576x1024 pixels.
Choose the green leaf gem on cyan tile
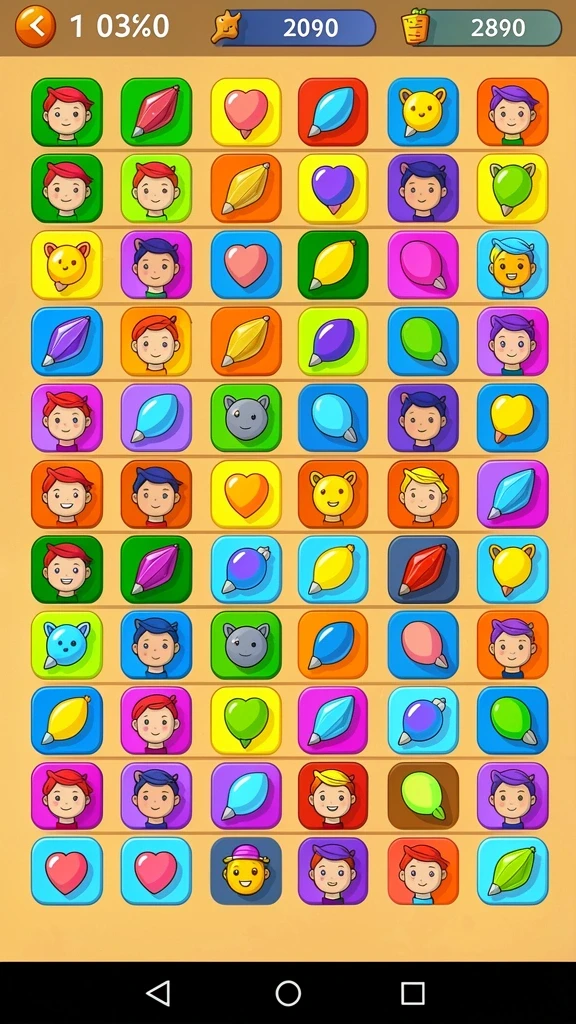(x=513, y=871)
